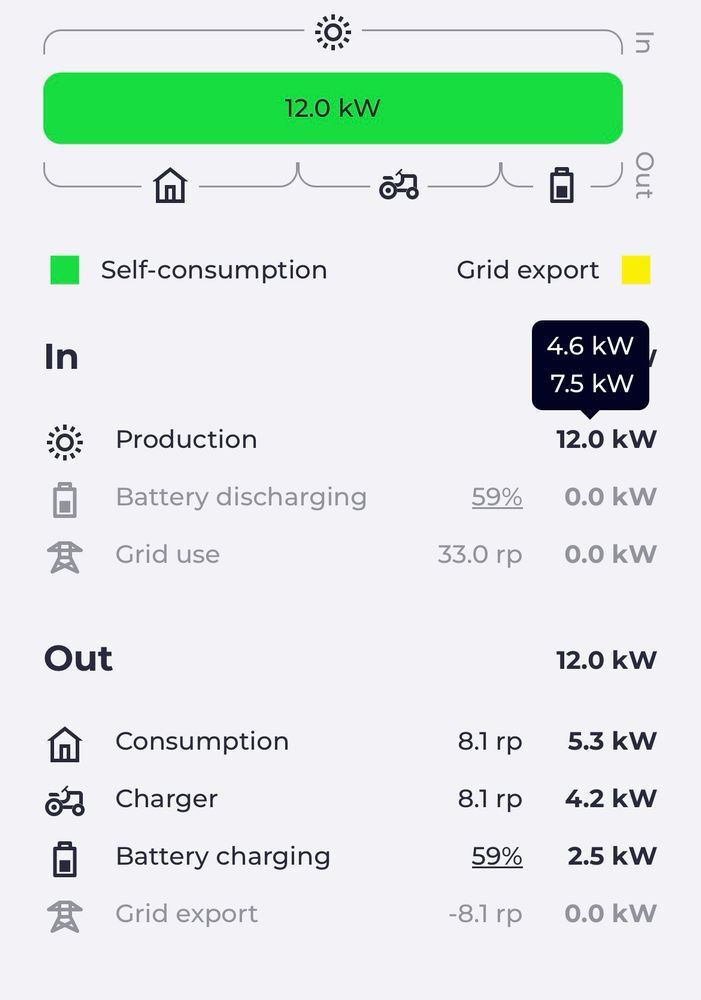Tap the 59% link beside Battery discharging
701x1000 pixels.
(497, 497)
